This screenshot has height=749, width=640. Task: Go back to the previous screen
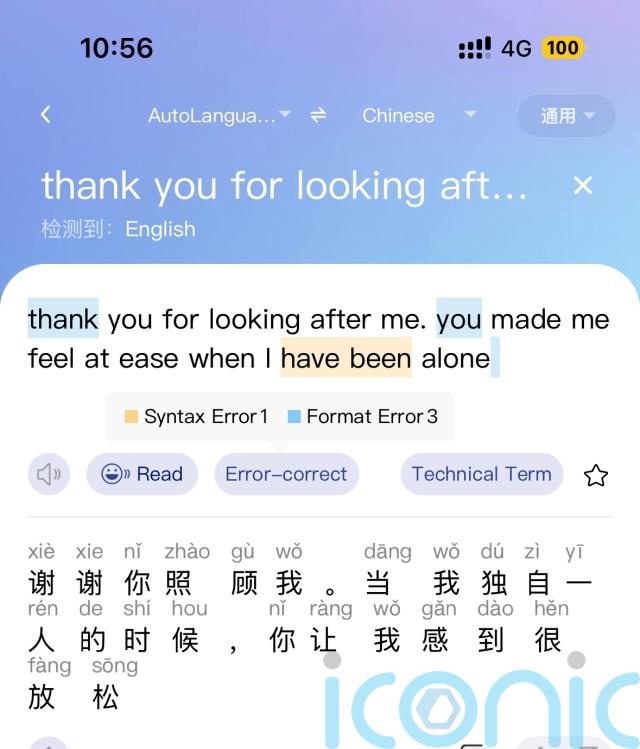[45, 115]
